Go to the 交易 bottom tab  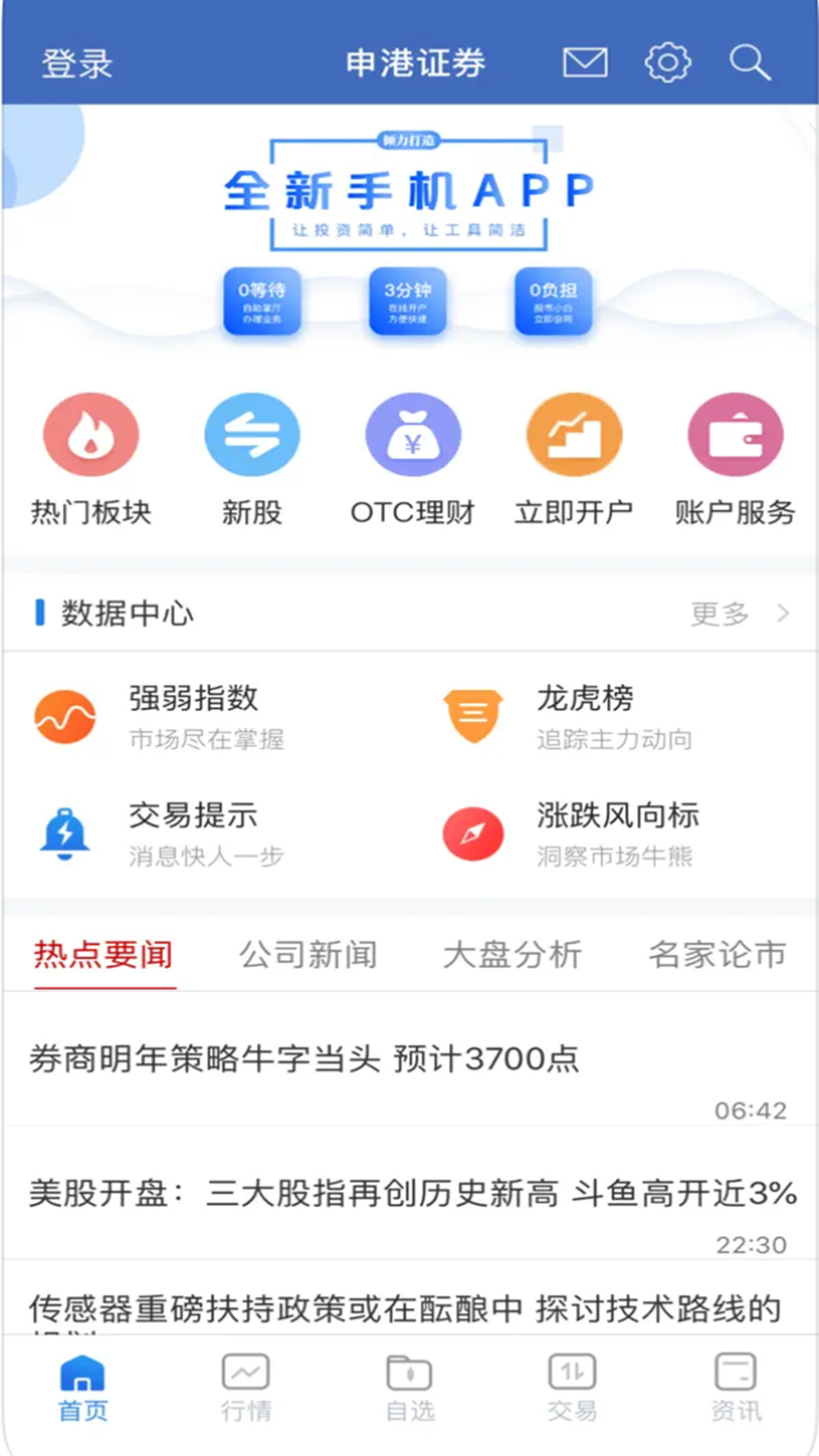573,1388
